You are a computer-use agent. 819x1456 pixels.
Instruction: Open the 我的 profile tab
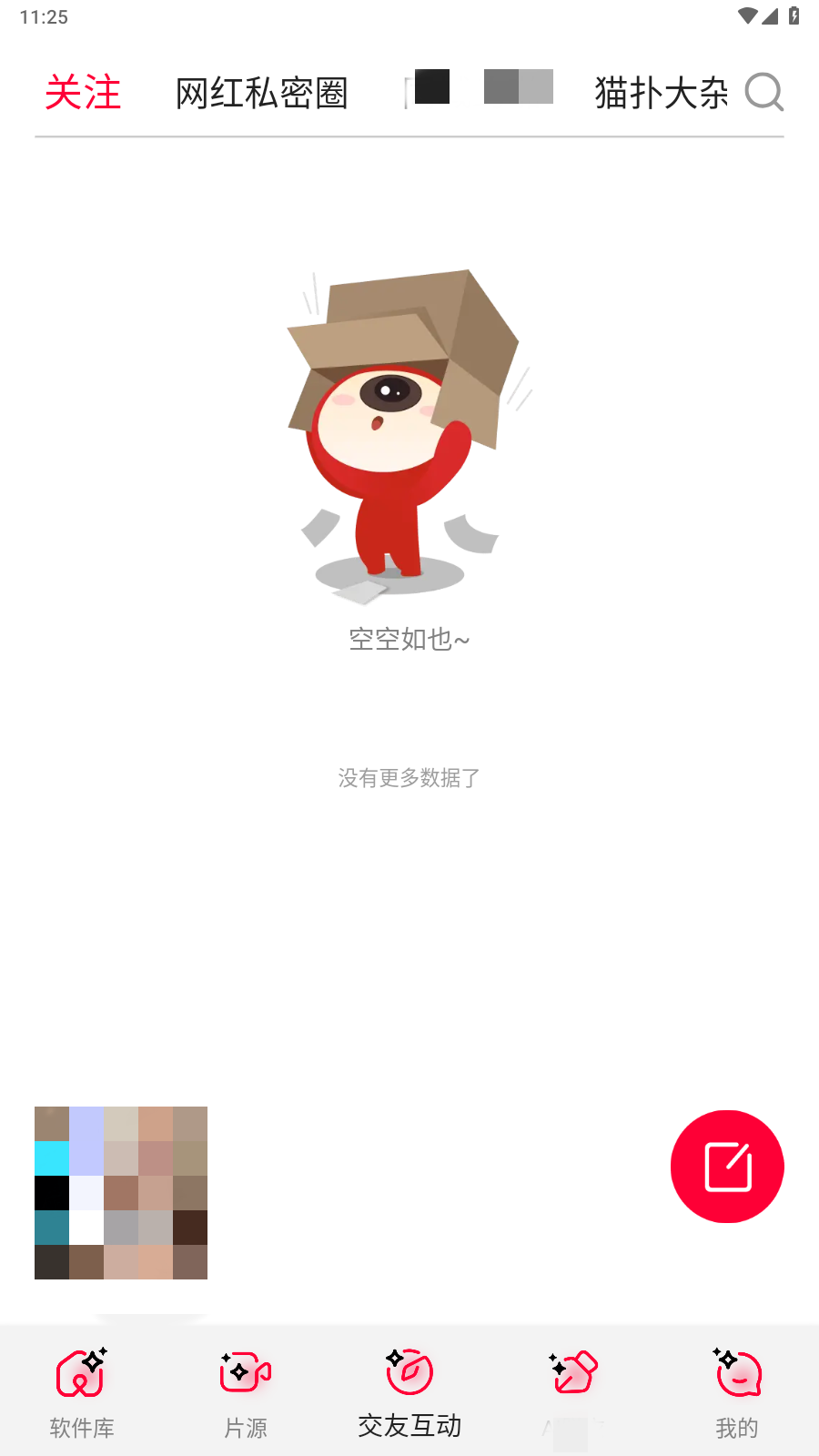(x=737, y=1392)
